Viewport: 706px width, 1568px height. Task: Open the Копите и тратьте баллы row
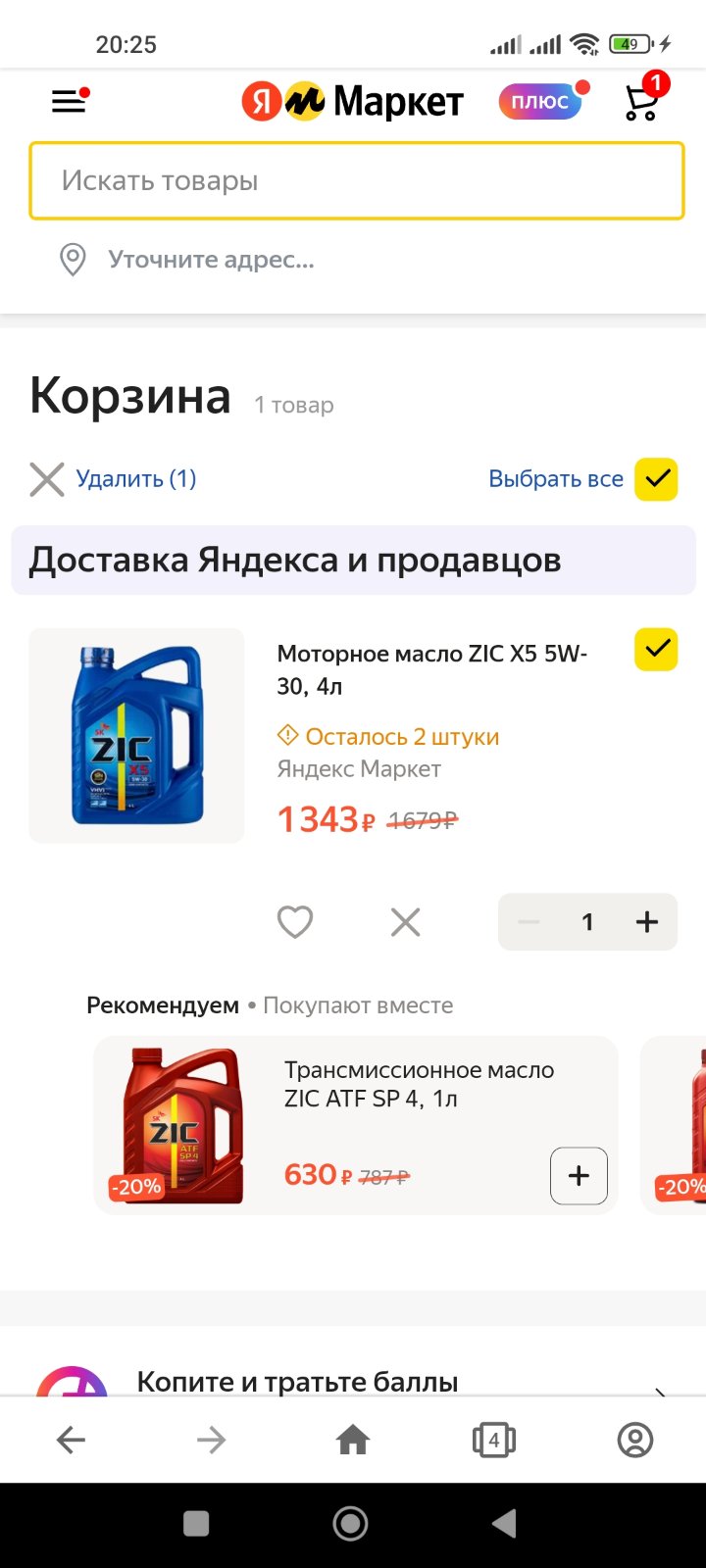(353, 1382)
